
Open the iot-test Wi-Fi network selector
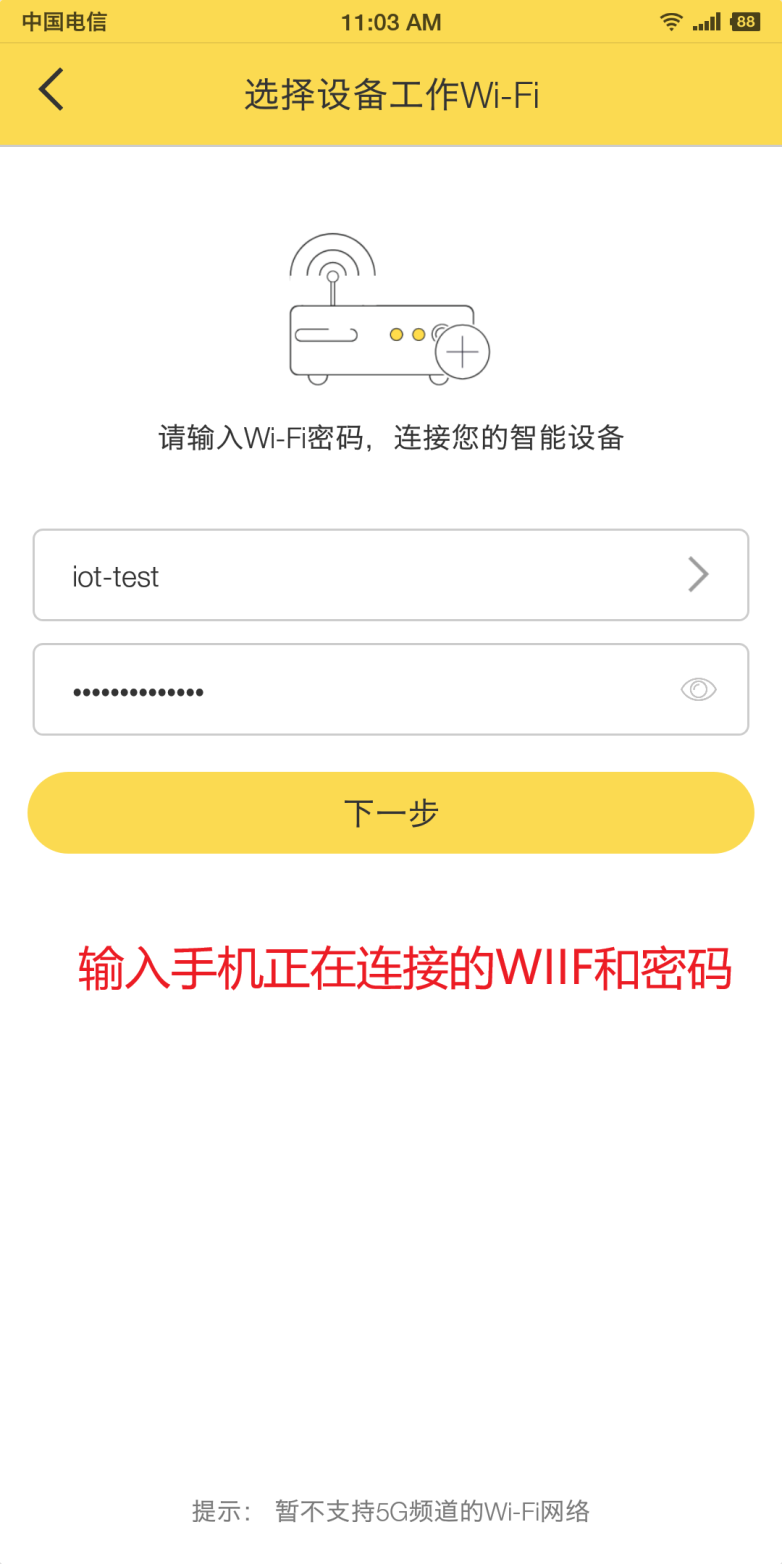[x=390, y=576]
